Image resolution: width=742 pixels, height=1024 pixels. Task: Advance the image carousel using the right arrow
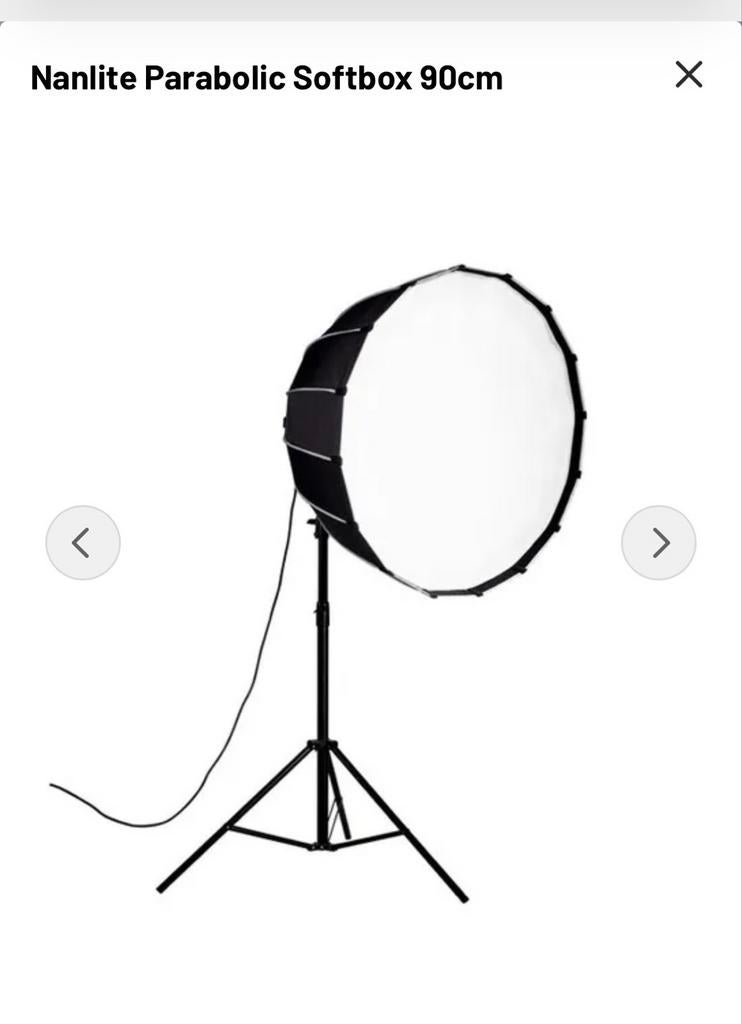658,540
